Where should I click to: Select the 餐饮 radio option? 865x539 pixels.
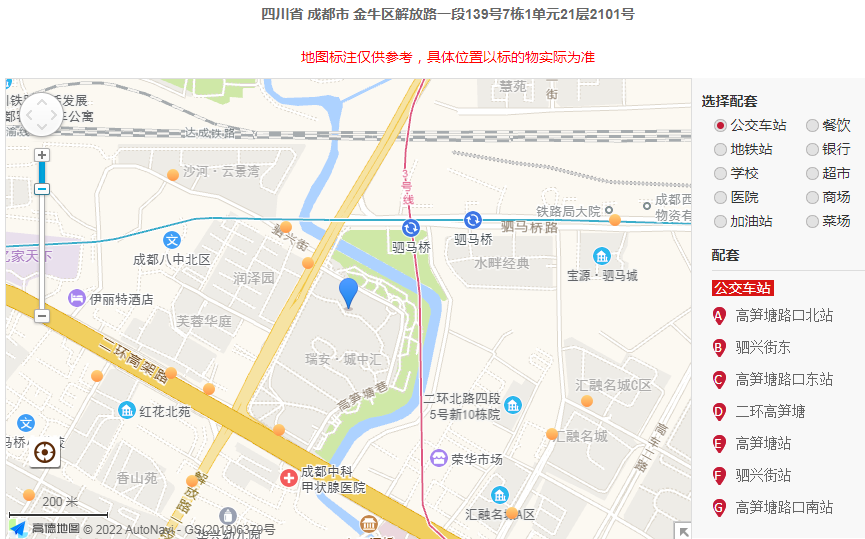click(812, 125)
